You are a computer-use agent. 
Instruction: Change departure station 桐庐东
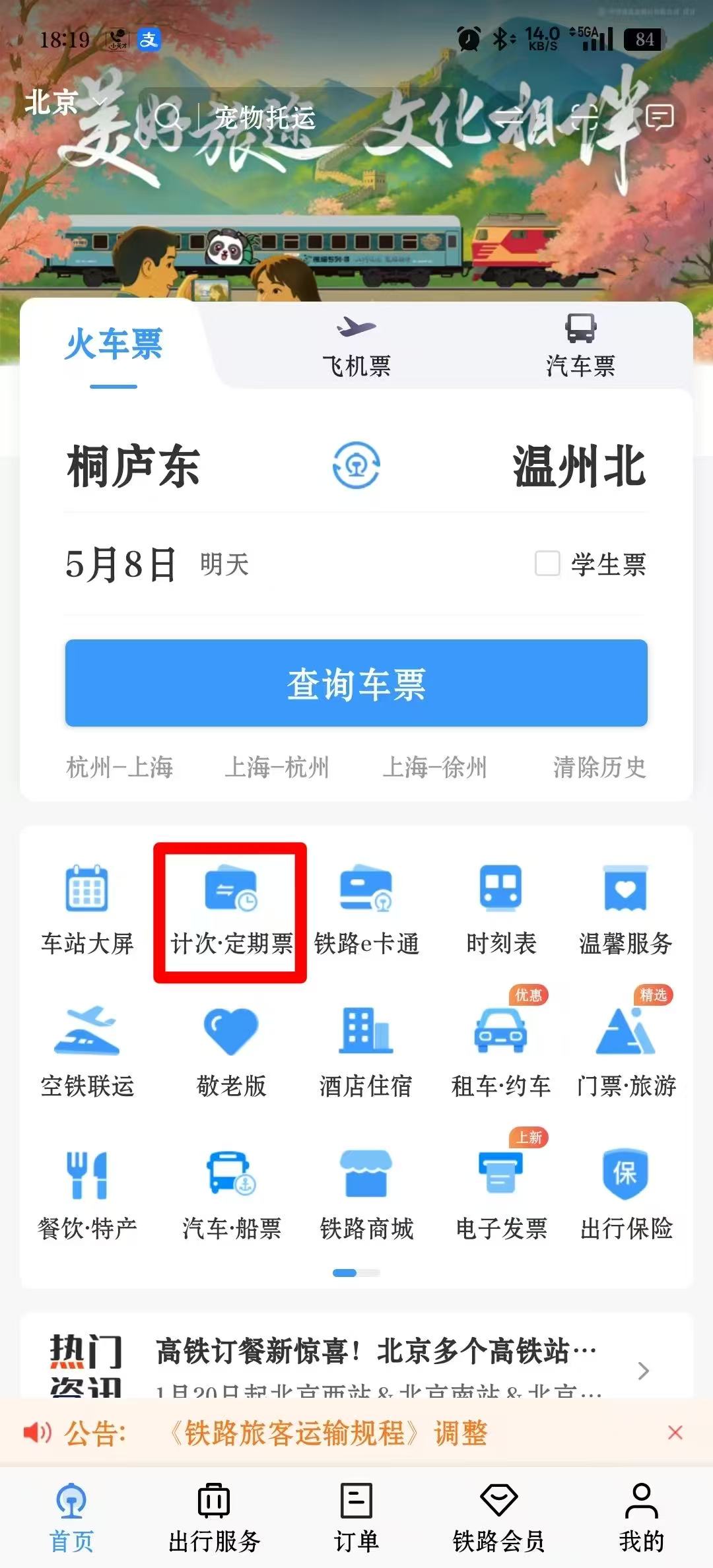click(133, 467)
